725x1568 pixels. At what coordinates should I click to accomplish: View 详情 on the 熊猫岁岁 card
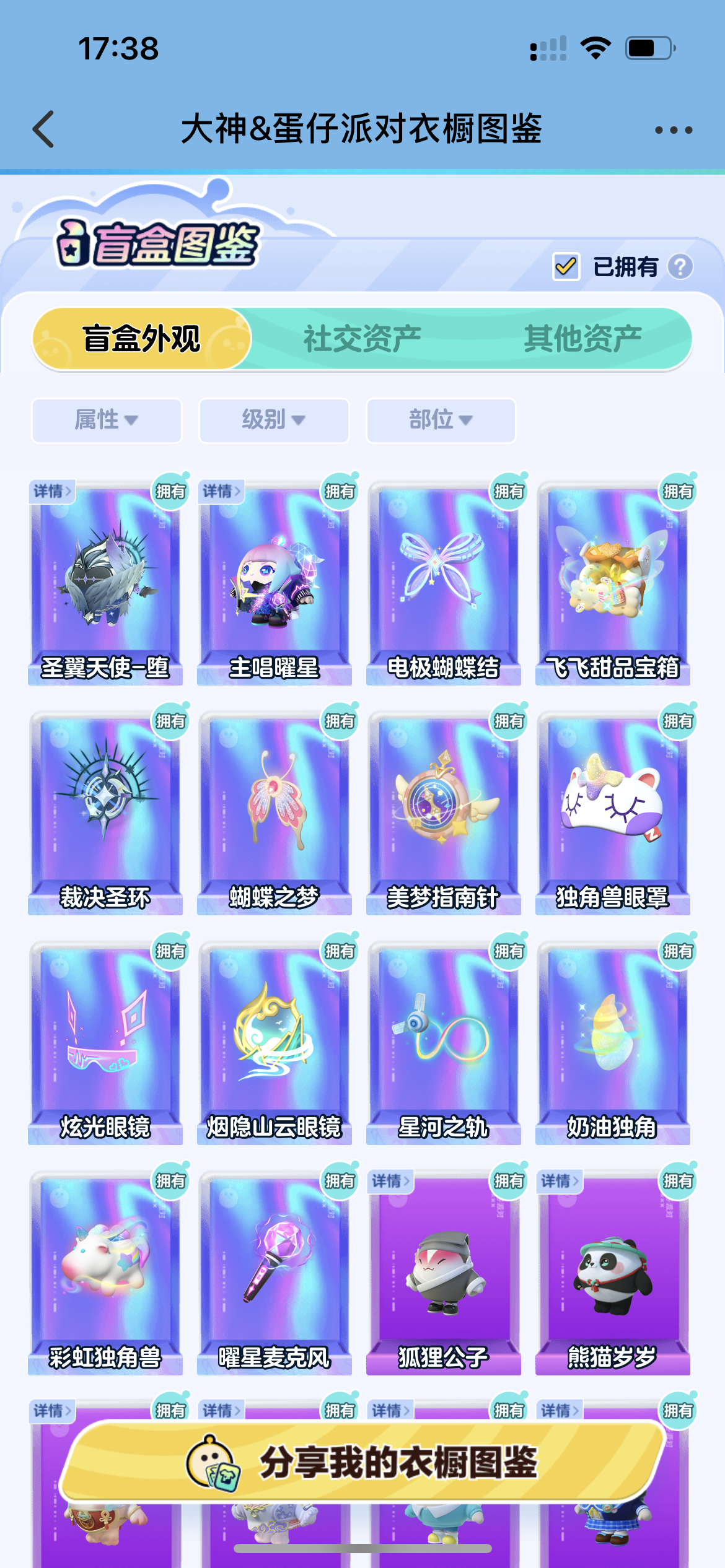(560, 1182)
